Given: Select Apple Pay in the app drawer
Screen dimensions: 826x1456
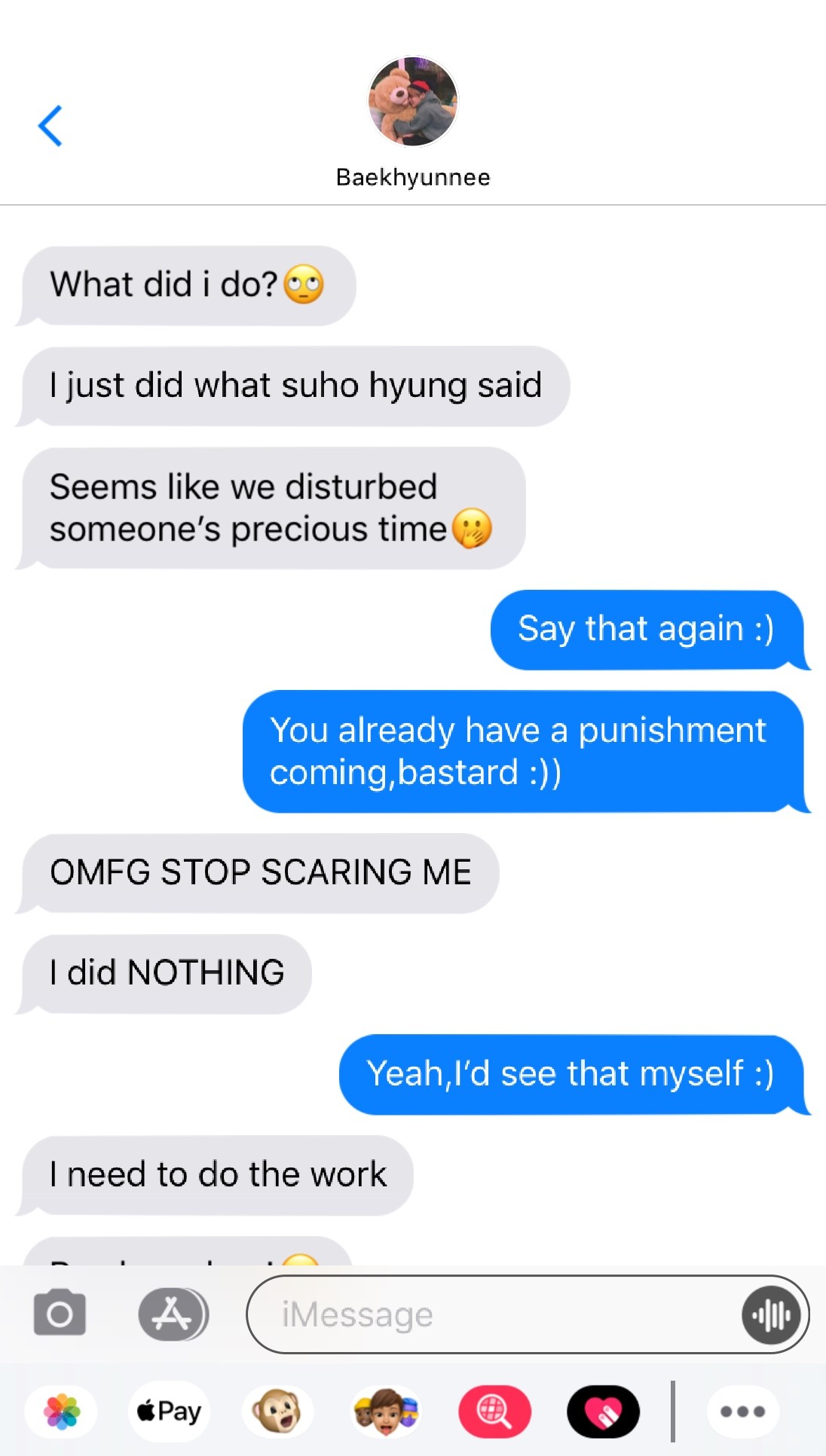Looking at the screenshot, I should [x=170, y=1411].
